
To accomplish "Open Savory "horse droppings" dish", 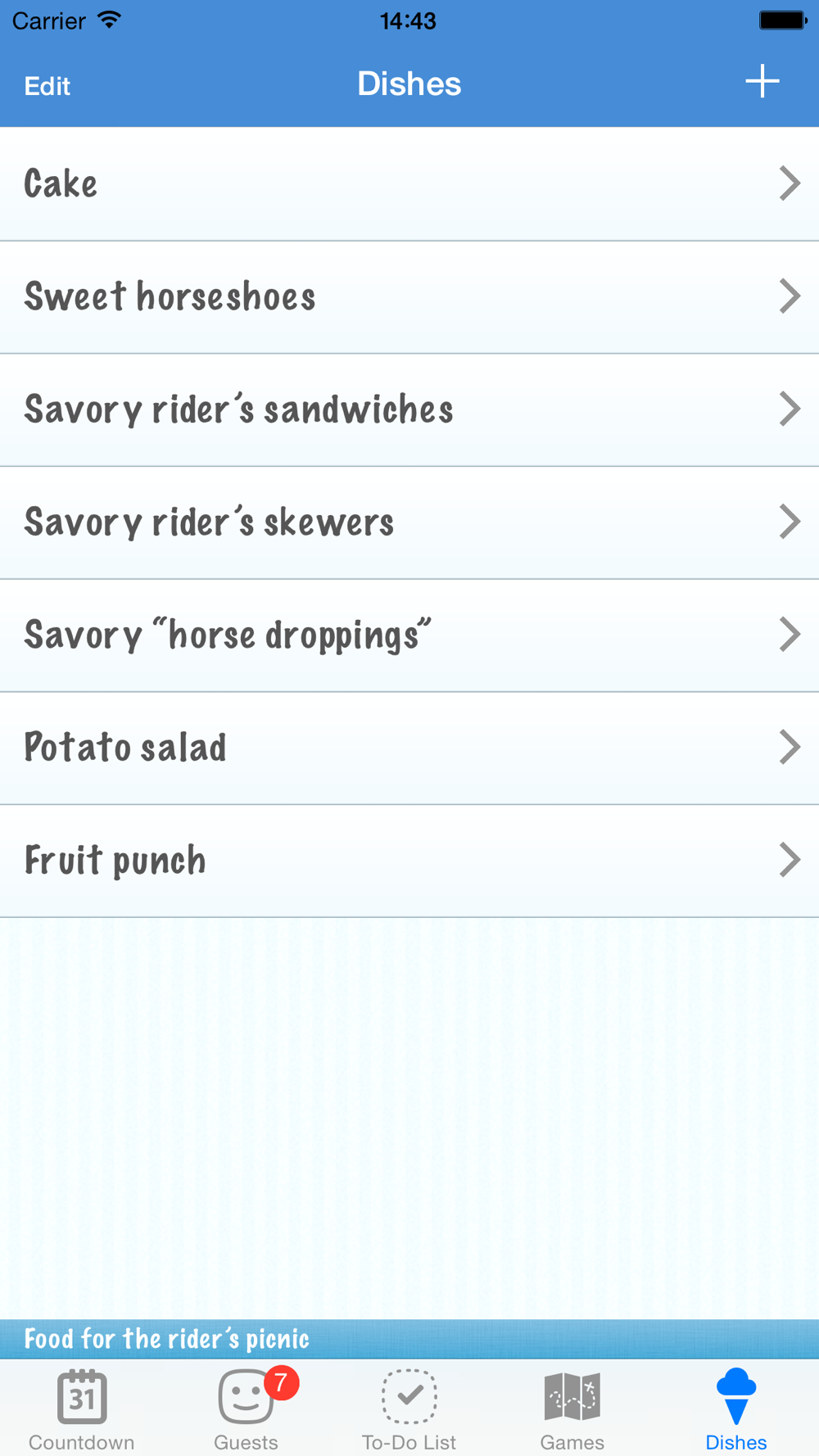I will point(409,635).
